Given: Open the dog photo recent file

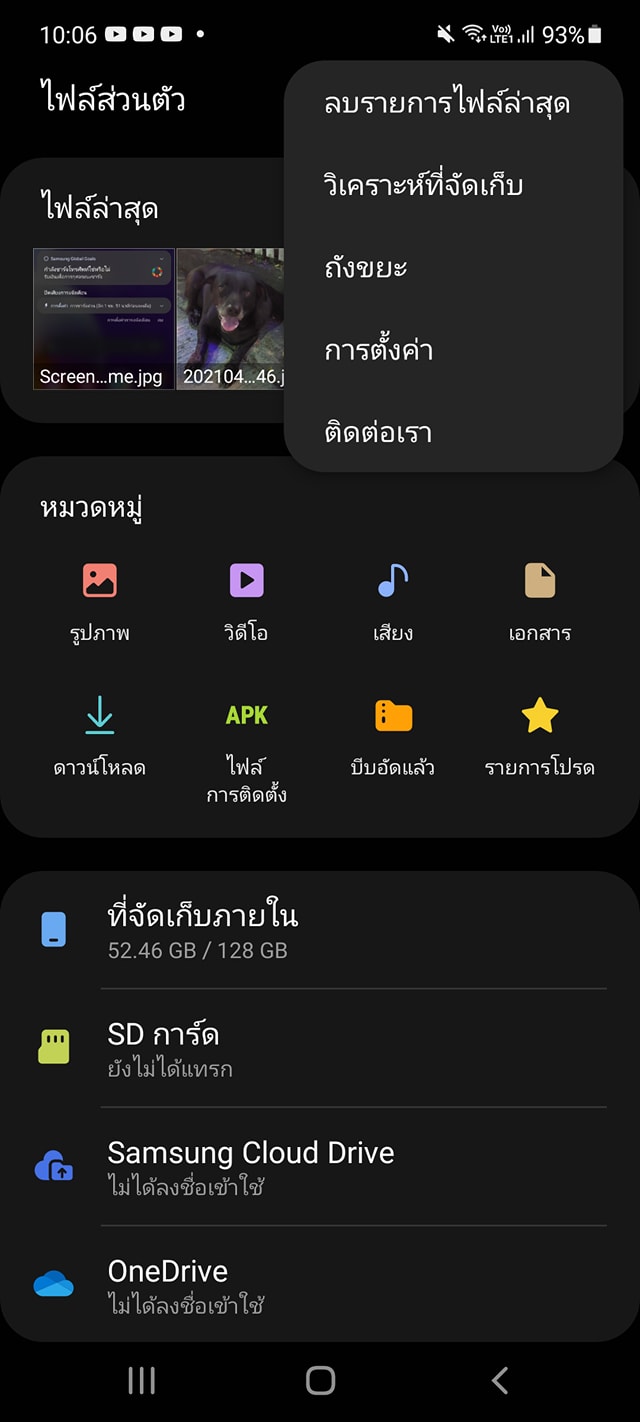Looking at the screenshot, I should 232,318.
